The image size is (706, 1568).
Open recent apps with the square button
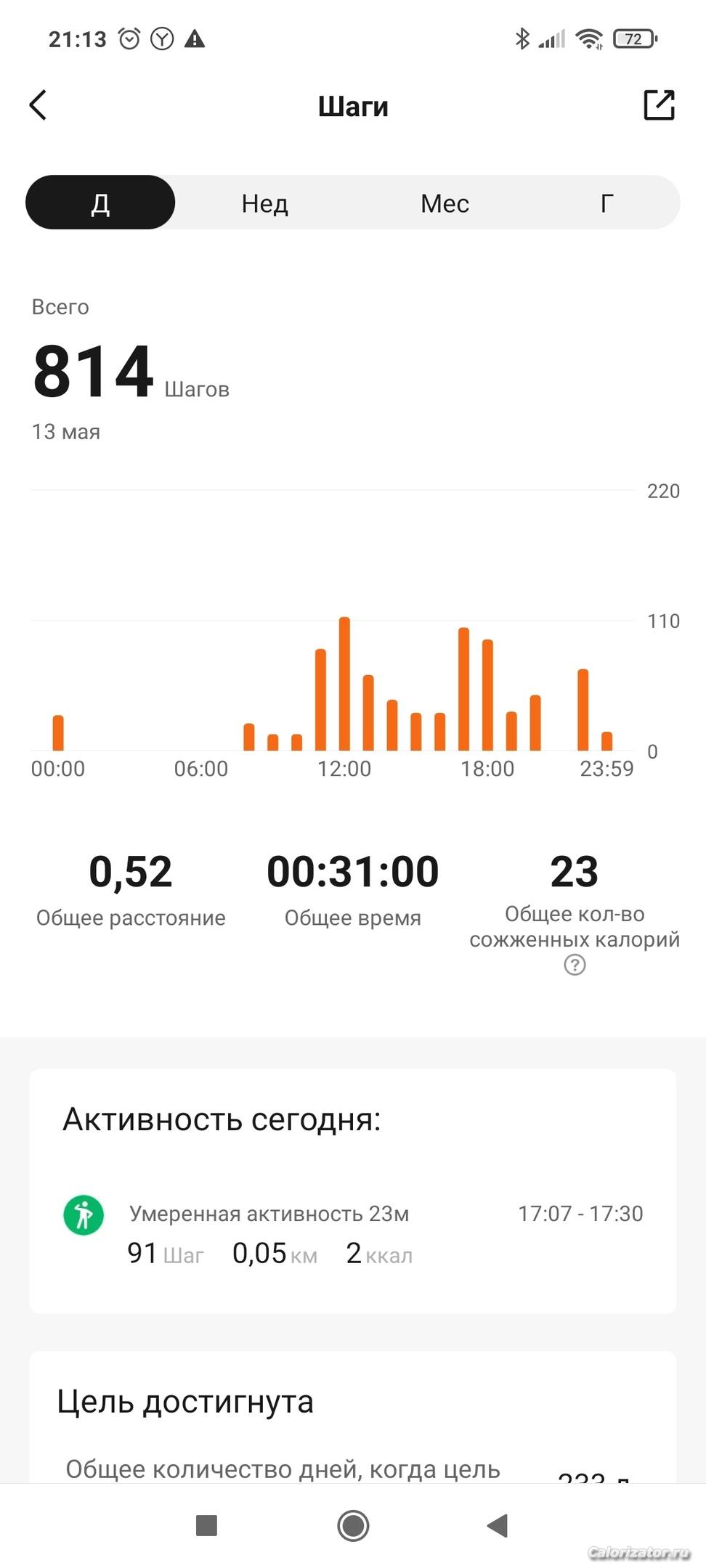(207, 1526)
